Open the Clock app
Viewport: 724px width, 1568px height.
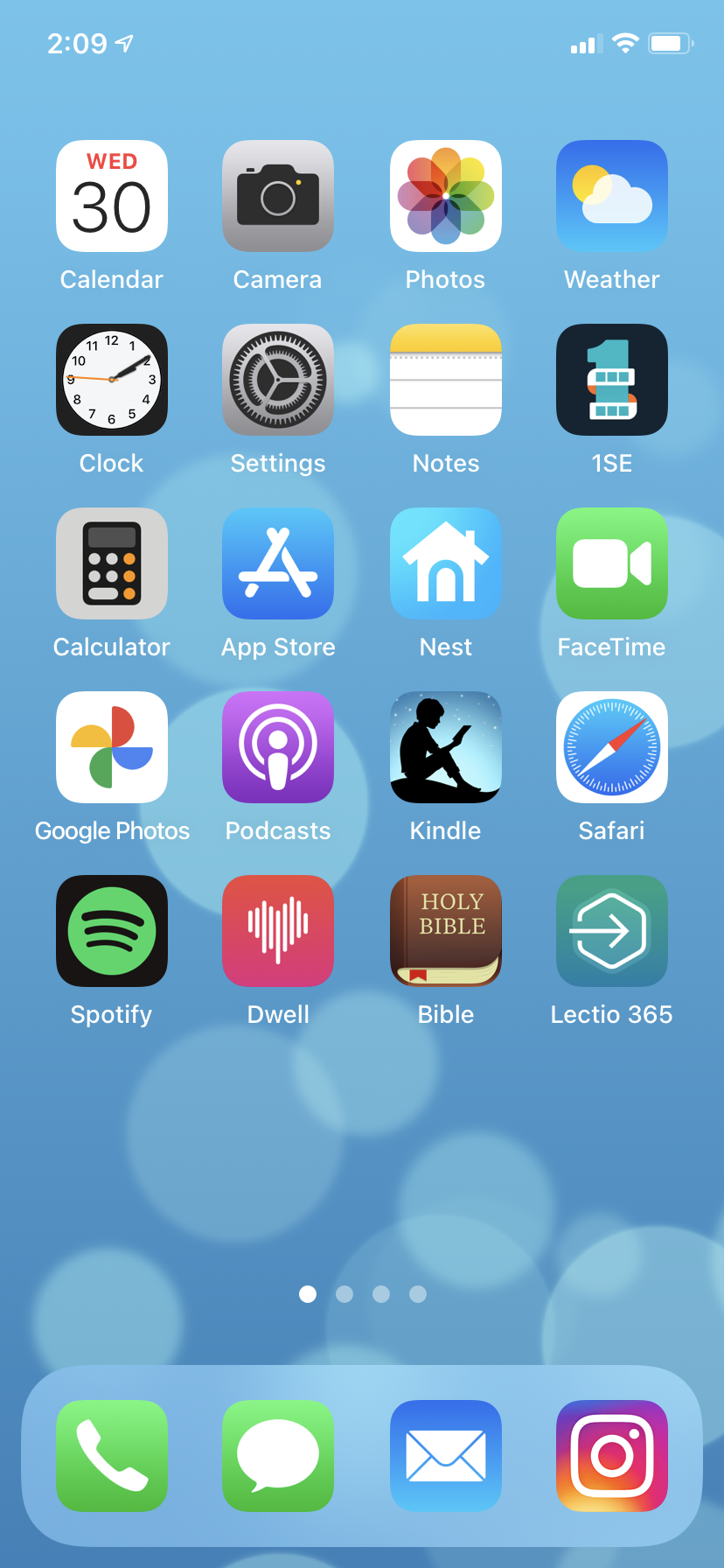tap(112, 380)
